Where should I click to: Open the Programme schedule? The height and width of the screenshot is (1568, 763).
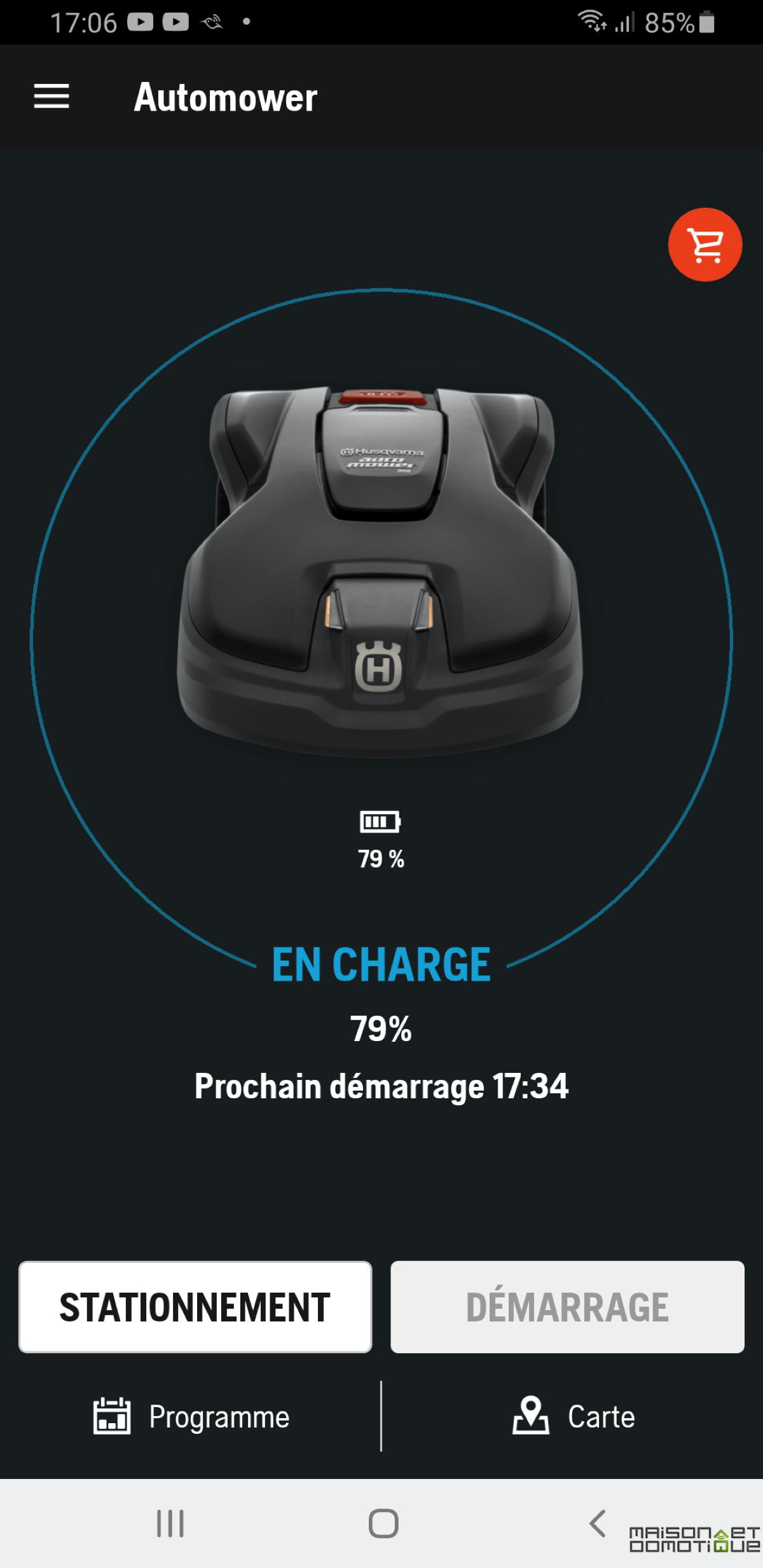[x=191, y=1416]
